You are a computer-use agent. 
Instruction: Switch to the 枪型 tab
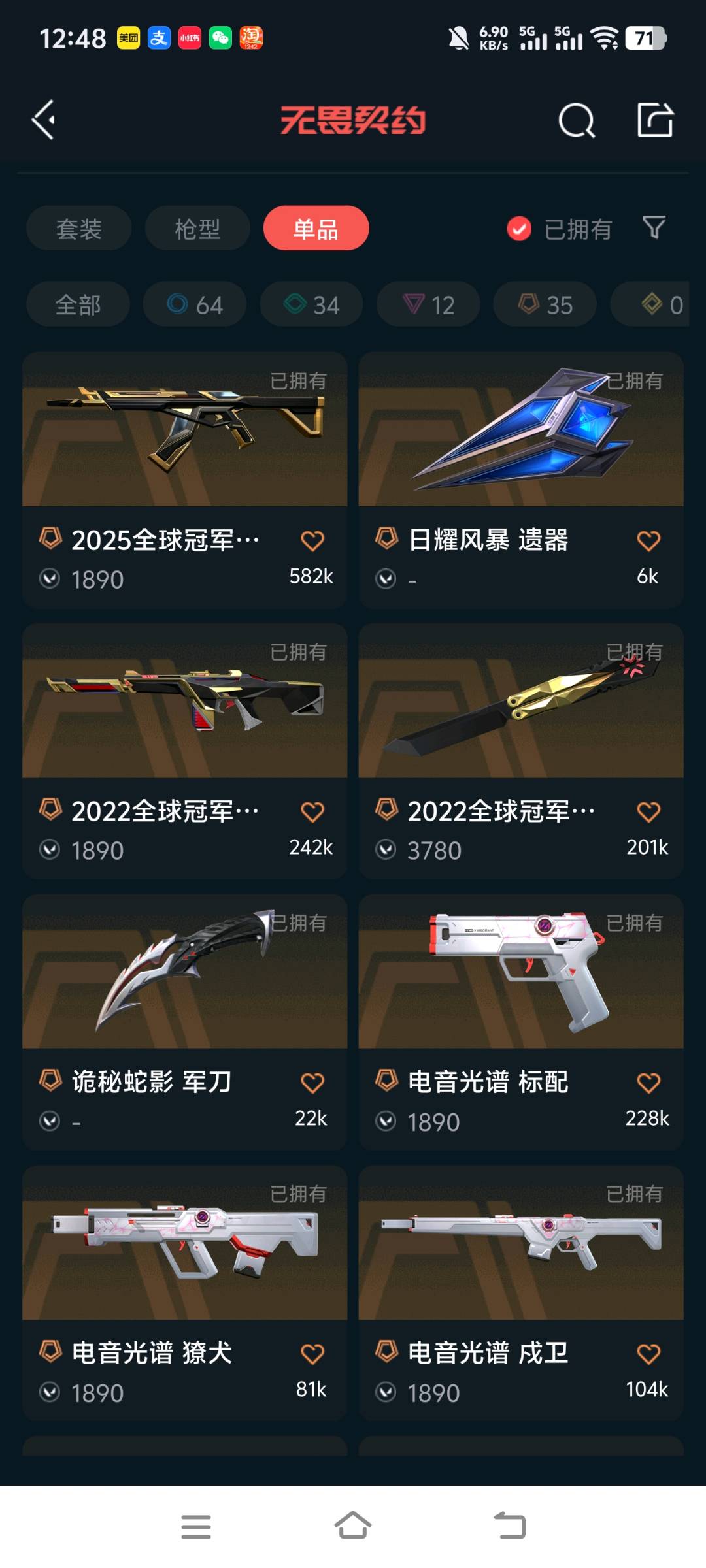click(197, 229)
